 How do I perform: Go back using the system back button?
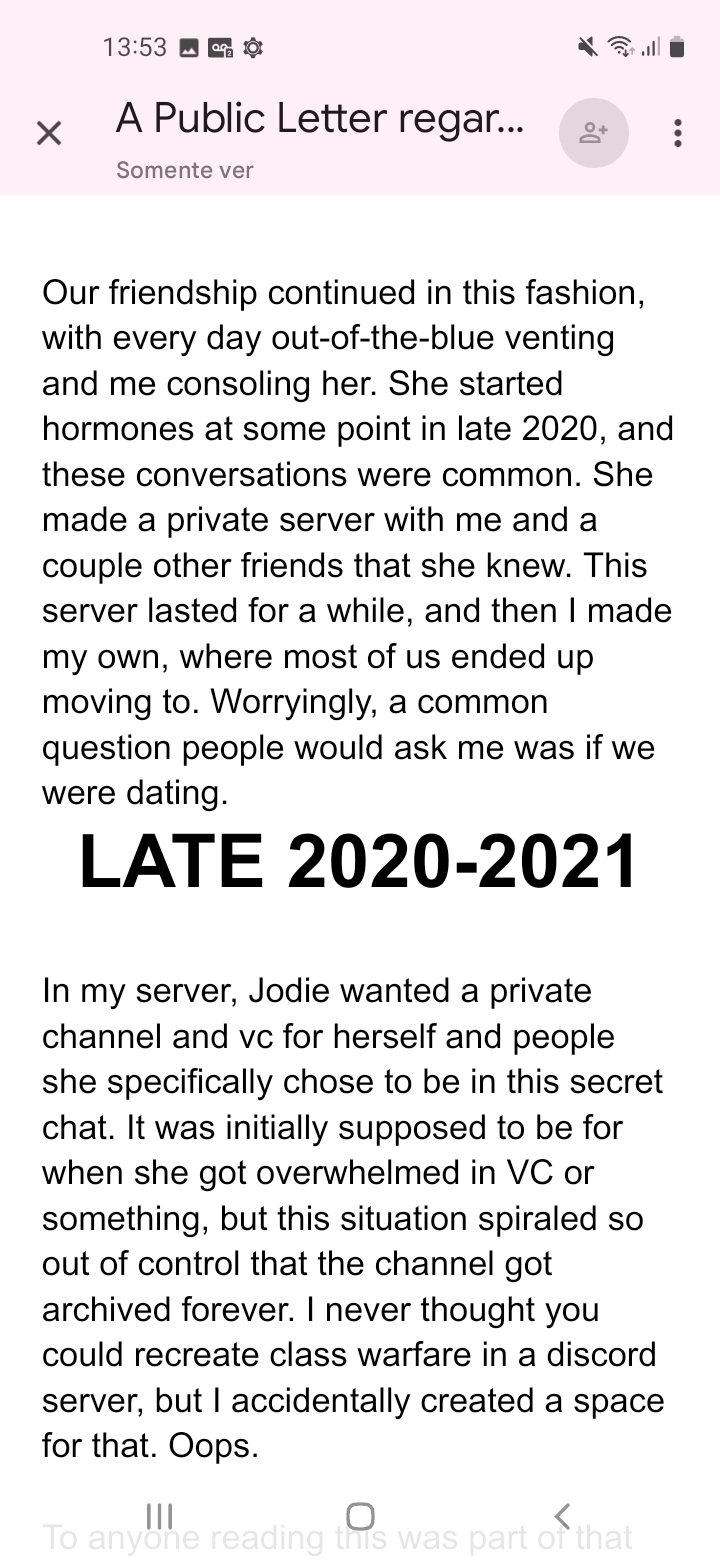click(562, 1516)
